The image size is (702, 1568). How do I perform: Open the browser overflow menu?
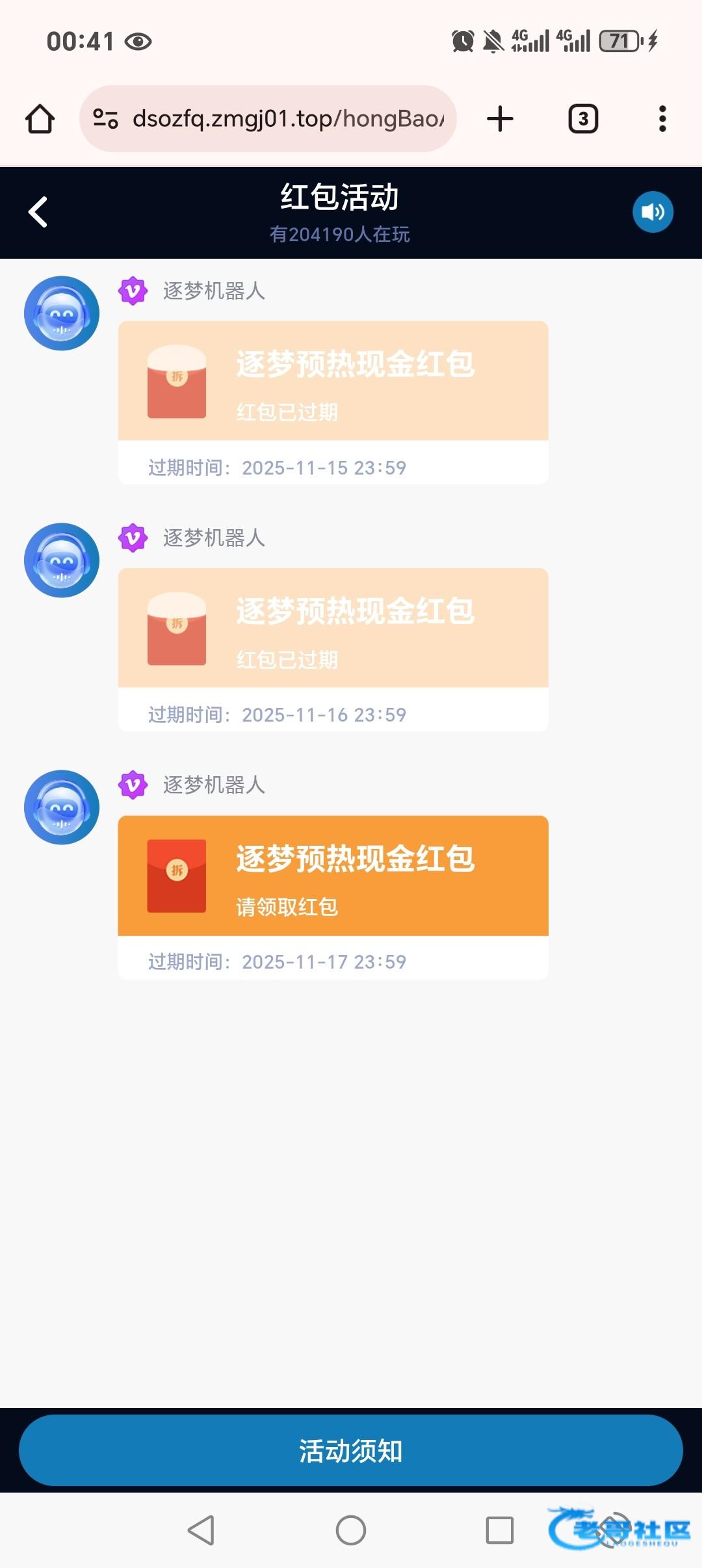pos(662,119)
